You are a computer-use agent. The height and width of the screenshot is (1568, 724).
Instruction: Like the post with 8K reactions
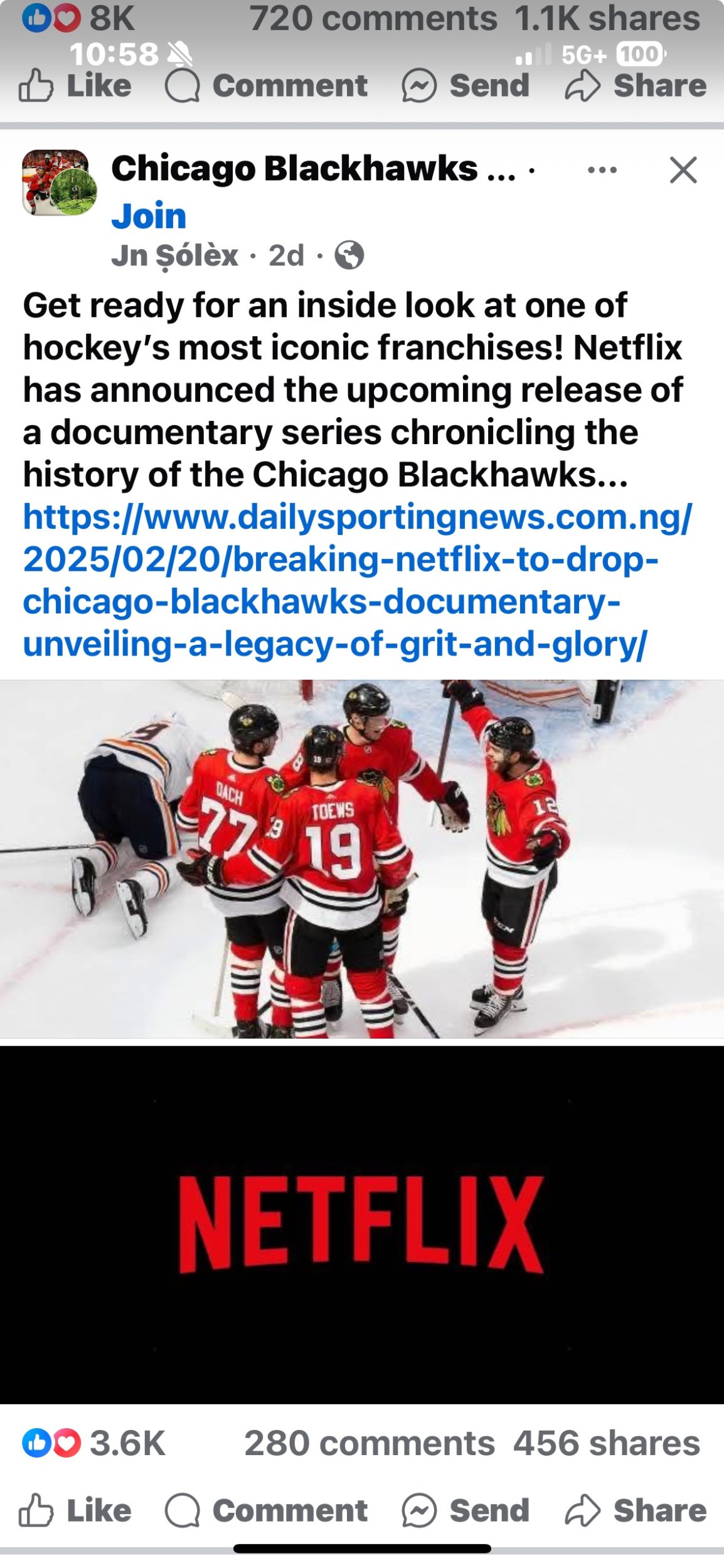tap(75, 86)
